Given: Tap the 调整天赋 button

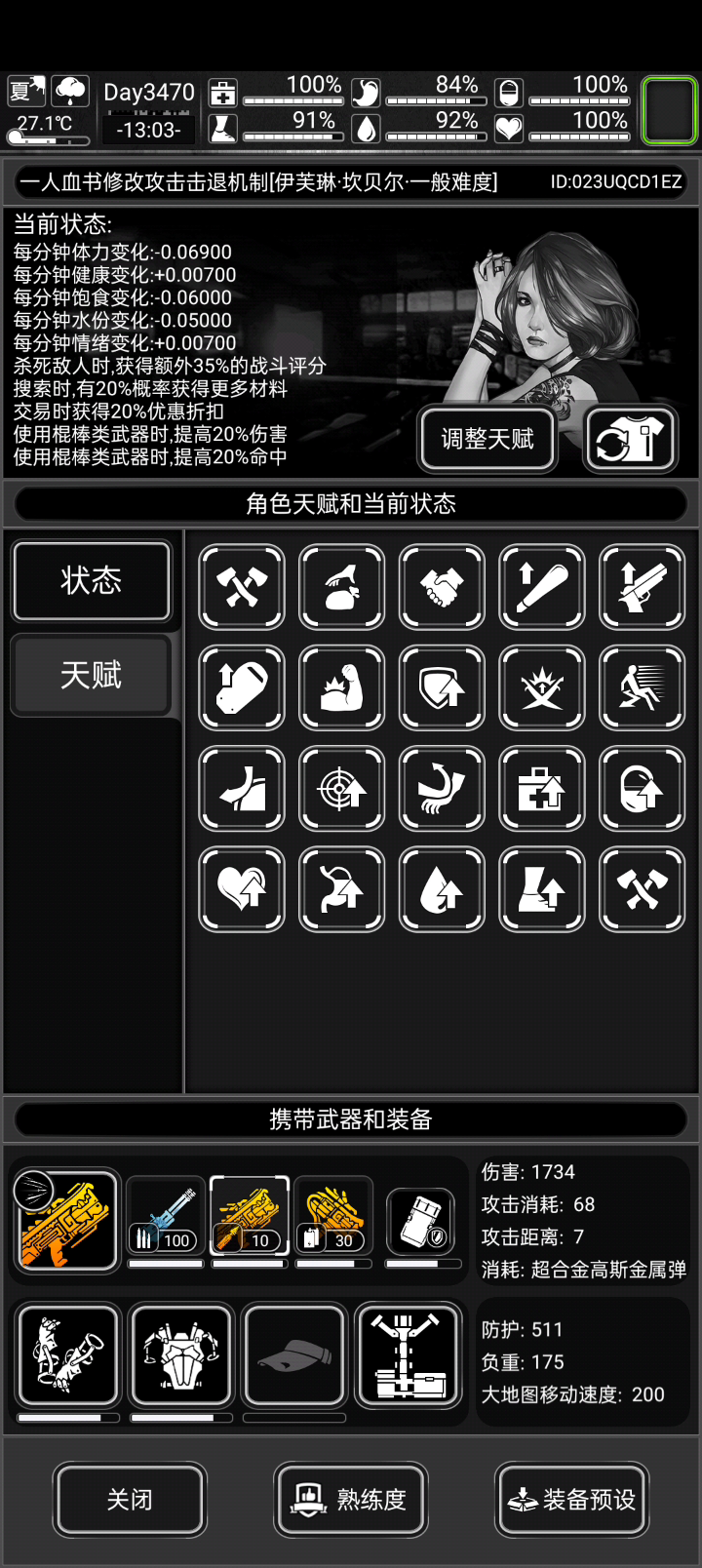Looking at the screenshot, I should click(x=487, y=439).
